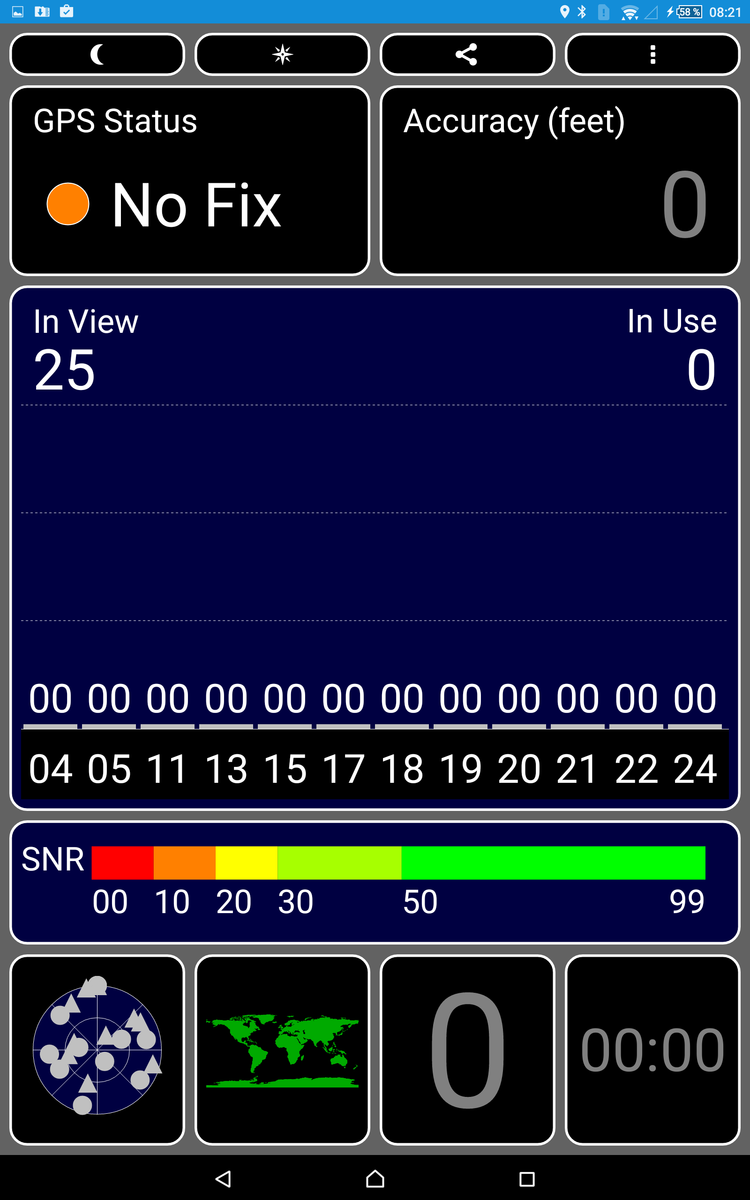This screenshot has height=1200, width=750.
Task: Switch to night mode with the moon button
Action: (x=97, y=55)
